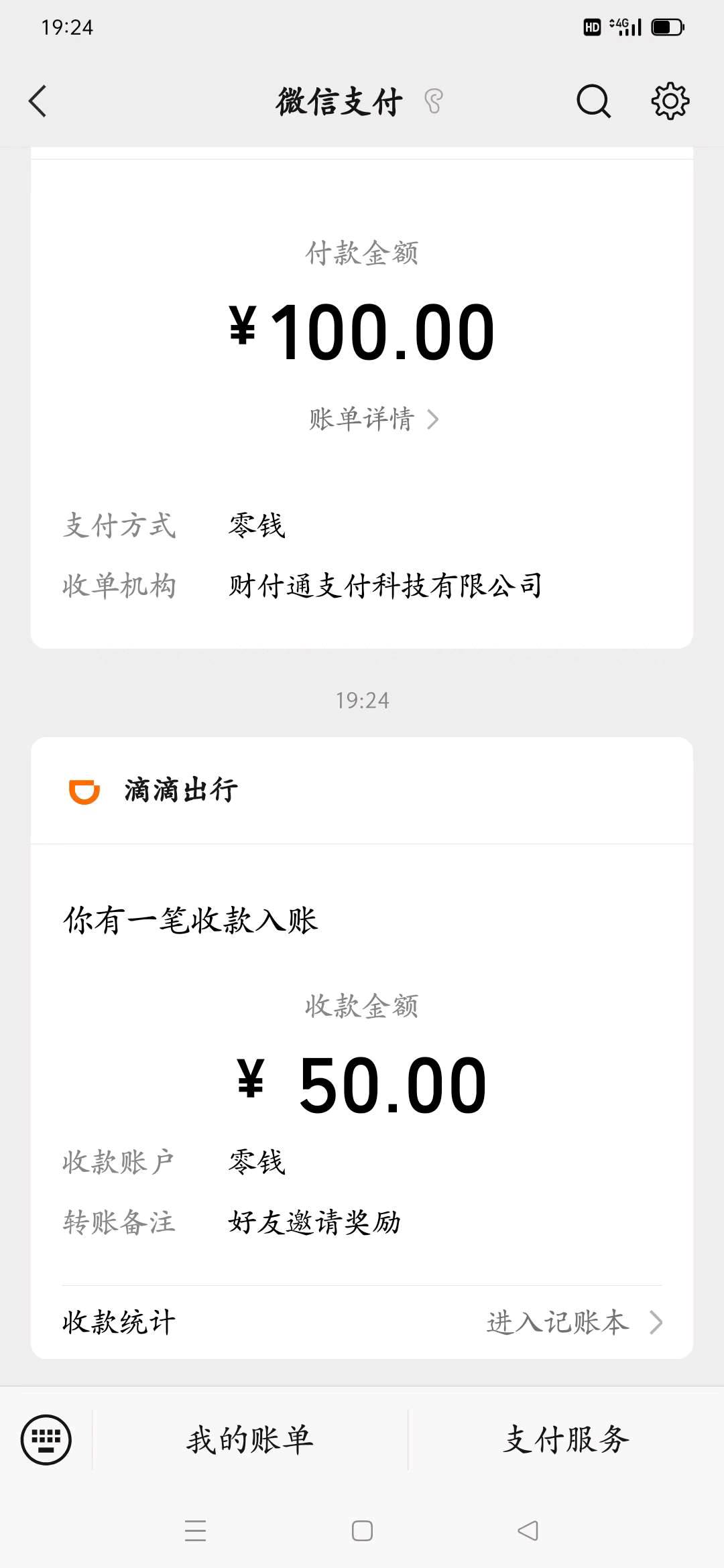
Task: Open 支付服务 menu
Action: (566, 1439)
